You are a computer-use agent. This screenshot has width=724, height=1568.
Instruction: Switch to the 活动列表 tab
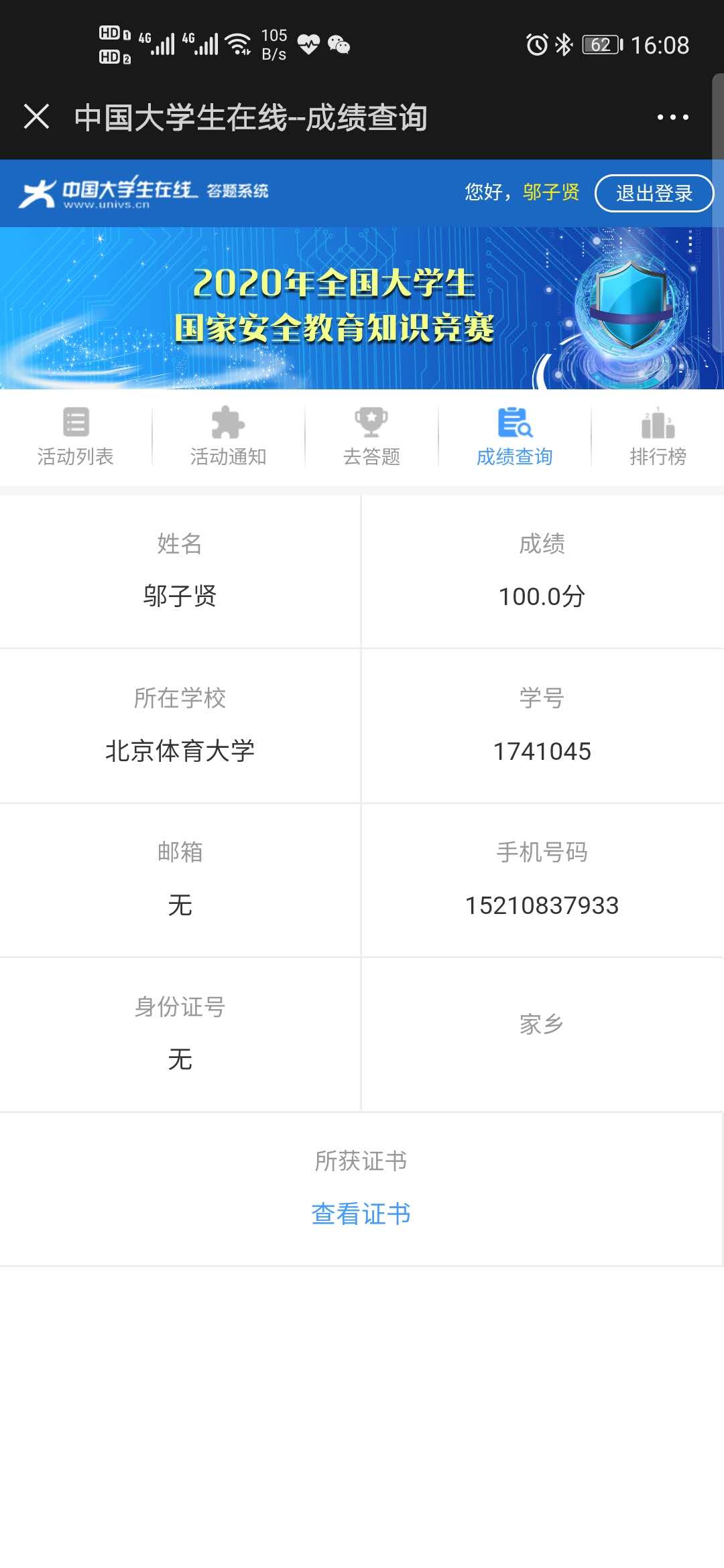(x=76, y=437)
